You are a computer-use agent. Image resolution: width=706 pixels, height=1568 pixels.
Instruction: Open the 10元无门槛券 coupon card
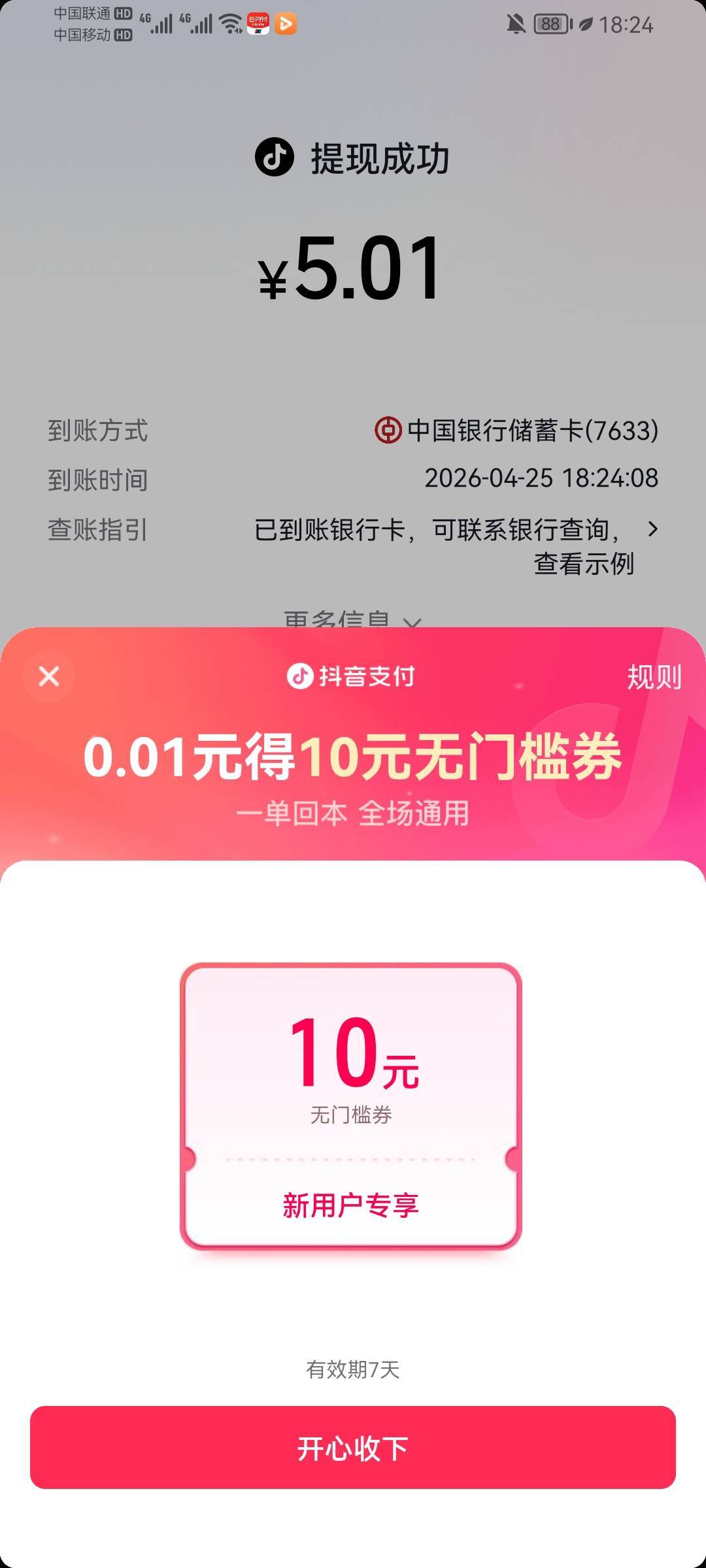pyautogui.click(x=351, y=1107)
